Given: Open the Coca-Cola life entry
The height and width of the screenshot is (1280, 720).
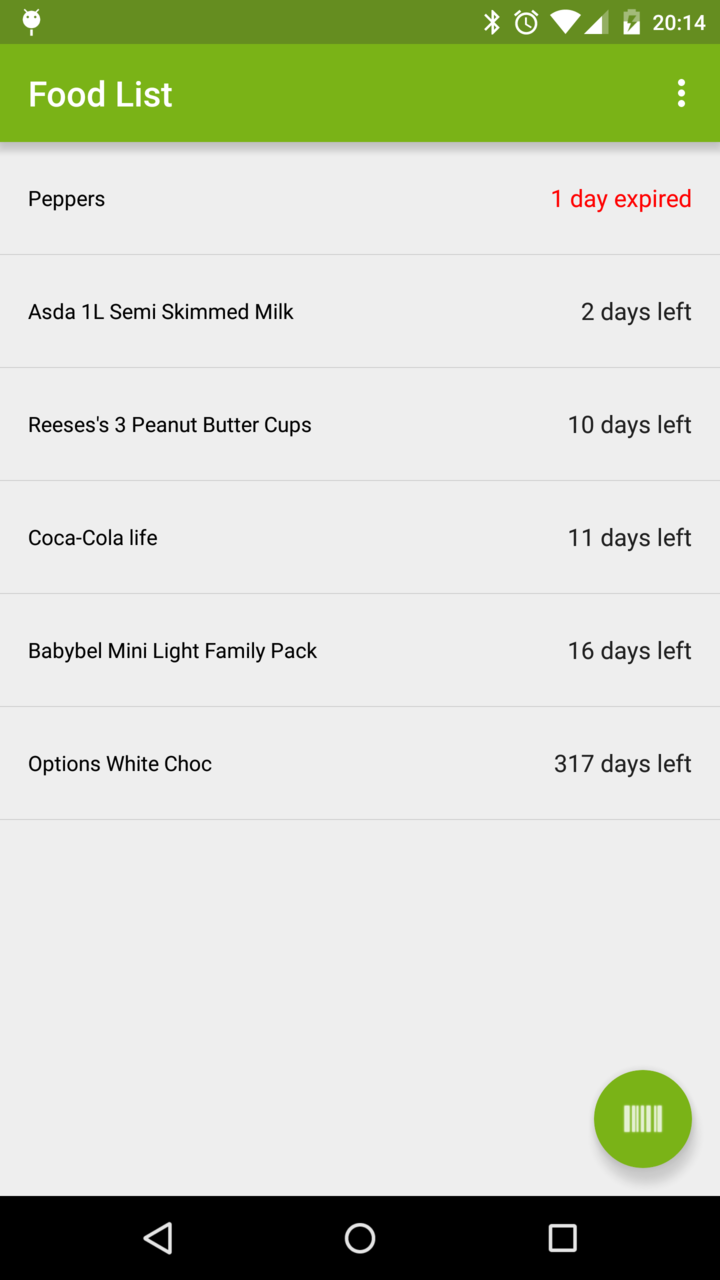Looking at the screenshot, I should [360, 537].
